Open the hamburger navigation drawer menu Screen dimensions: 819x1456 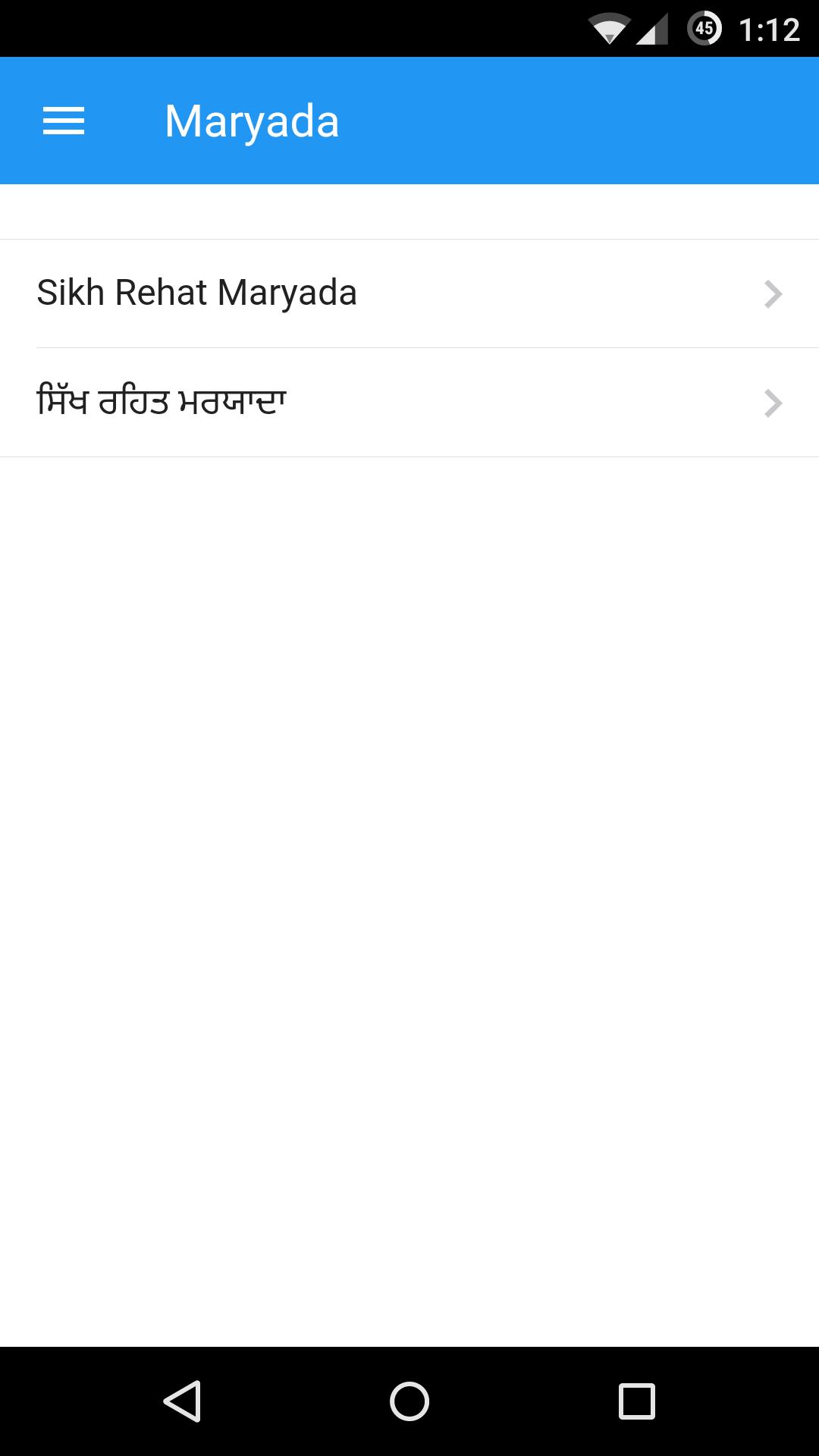(x=64, y=121)
